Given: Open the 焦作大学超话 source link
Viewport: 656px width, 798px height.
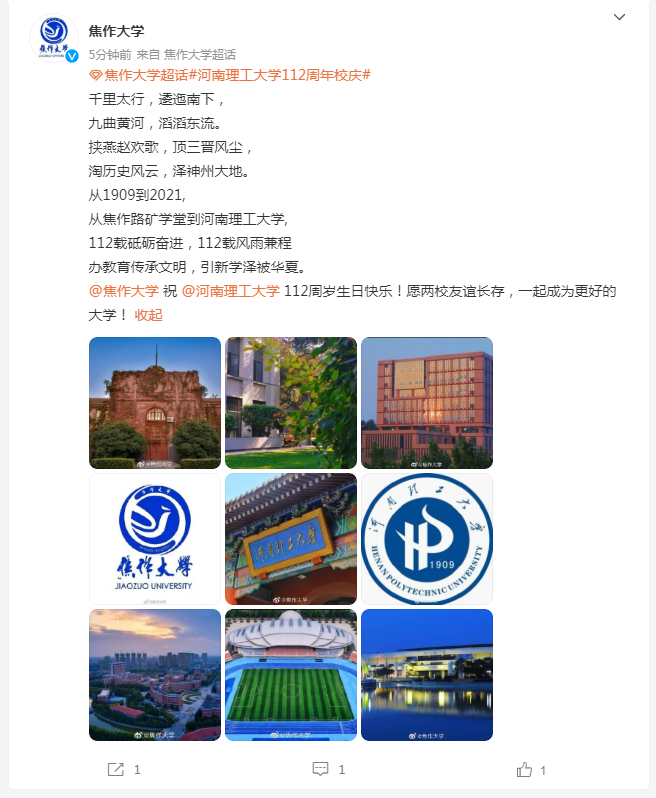Looking at the screenshot, I should click(200, 54).
